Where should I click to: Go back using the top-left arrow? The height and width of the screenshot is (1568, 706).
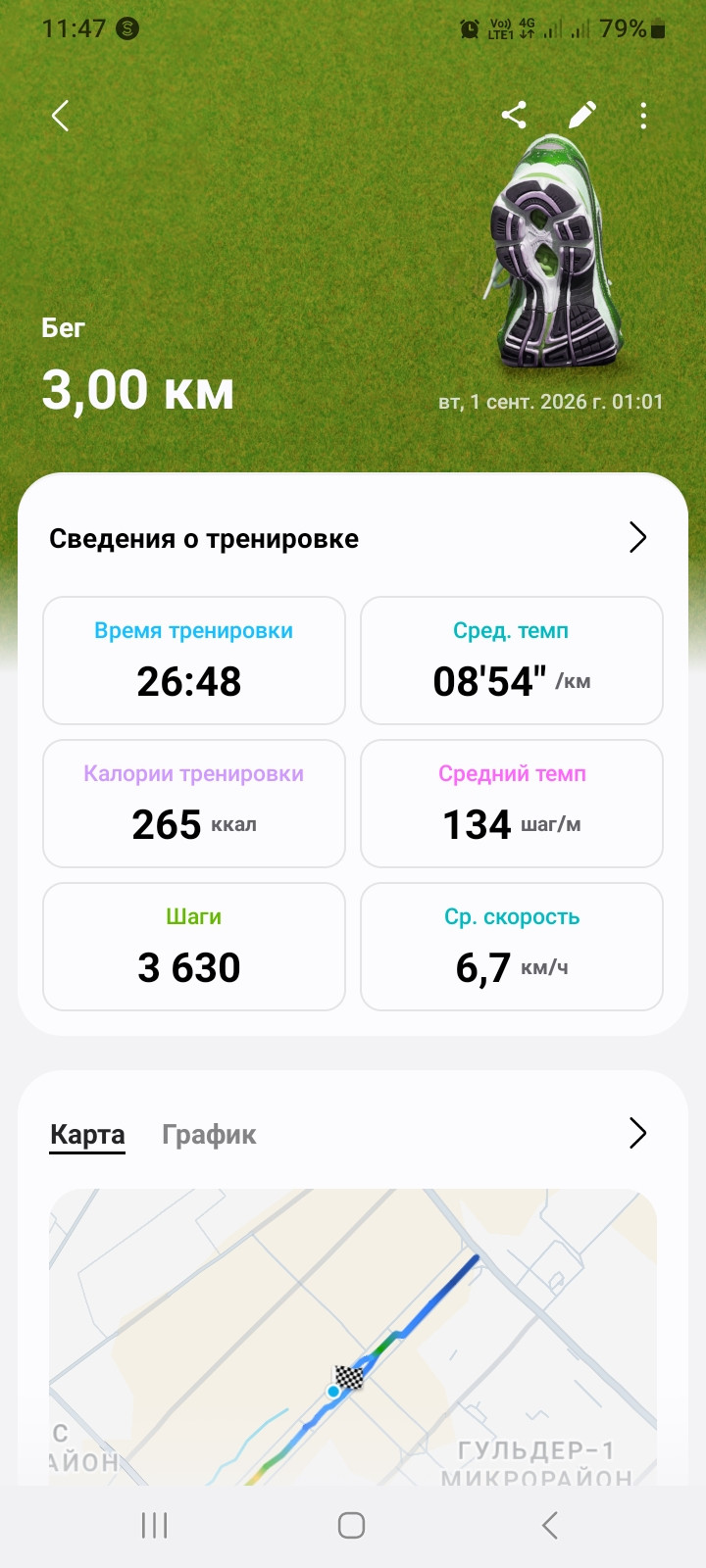tap(61, 116)
